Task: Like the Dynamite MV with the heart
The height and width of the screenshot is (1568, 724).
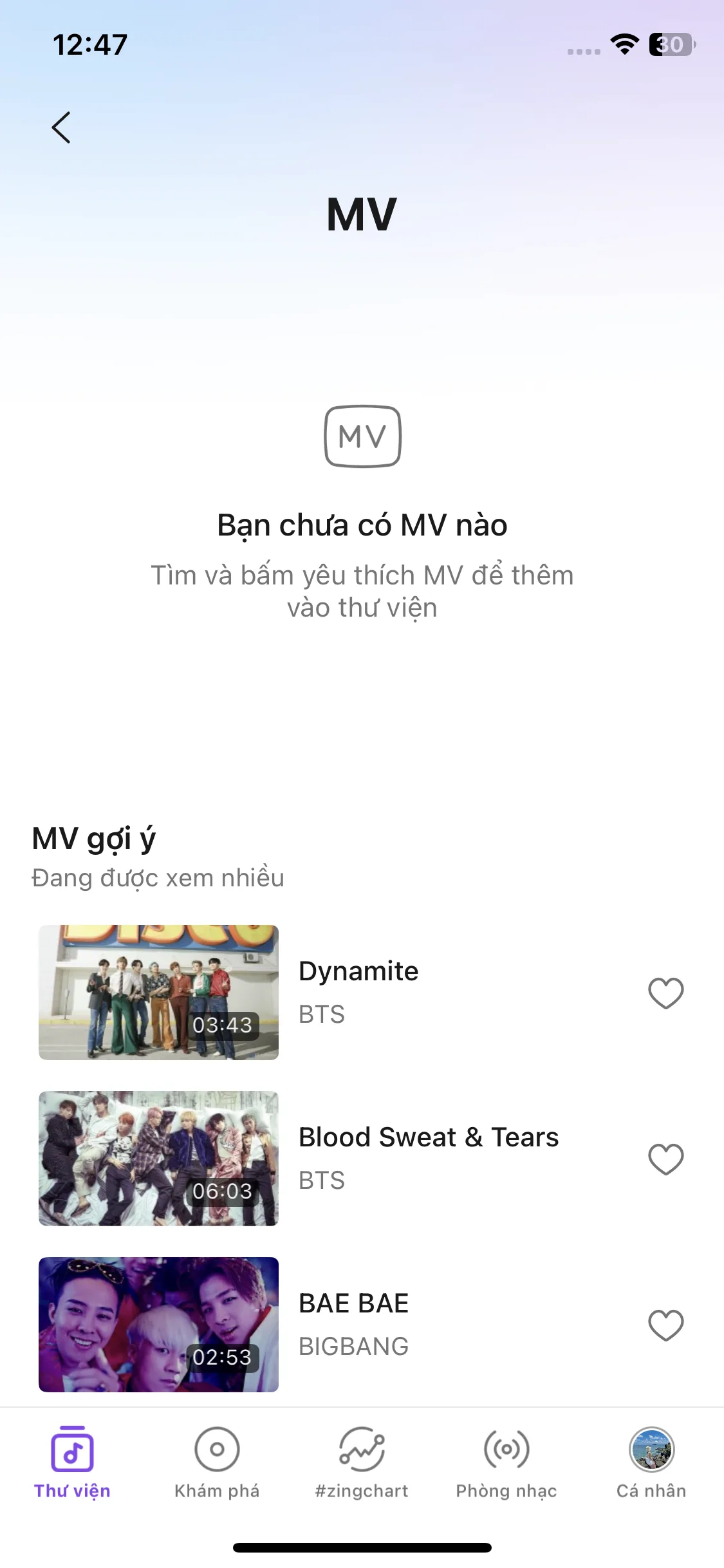Action: coord(665,993)
